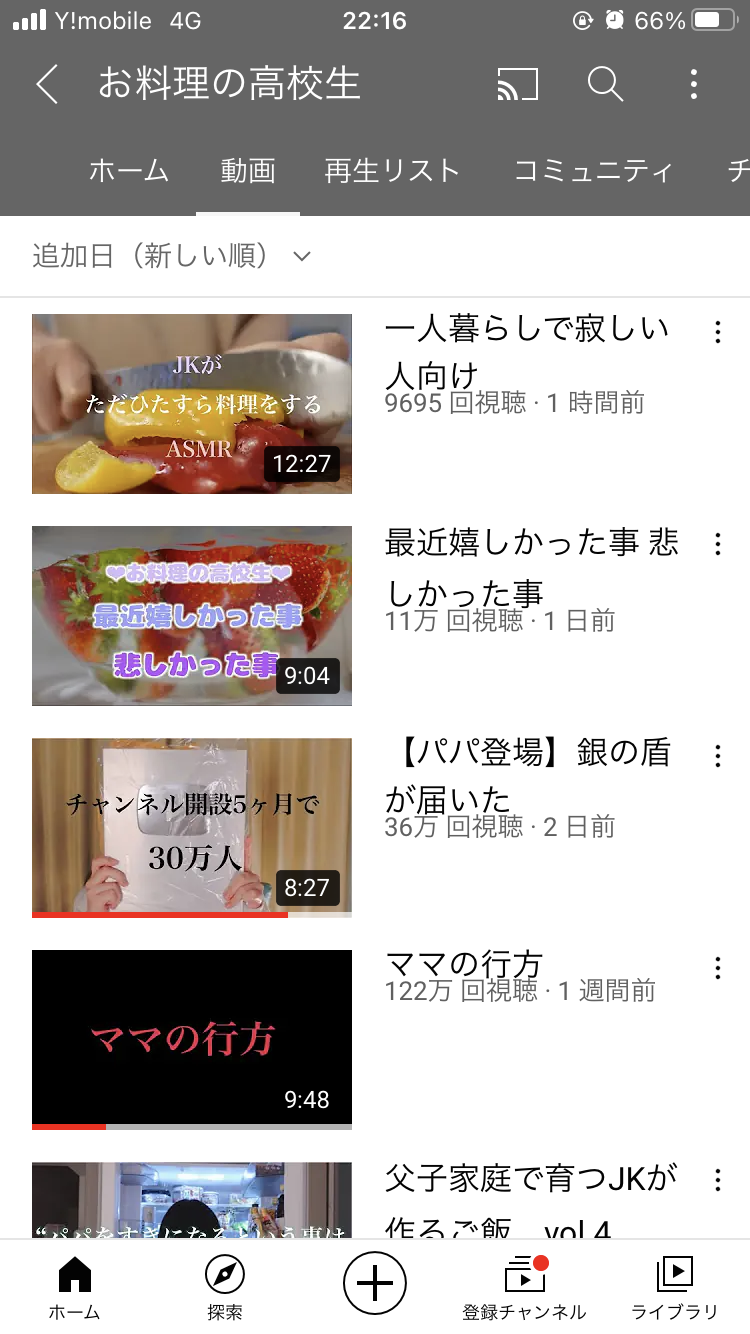This screenshot has width=750, height=1334.
Task: Go to the ライブラリ library tab
Action: [x=675, y=1287]
